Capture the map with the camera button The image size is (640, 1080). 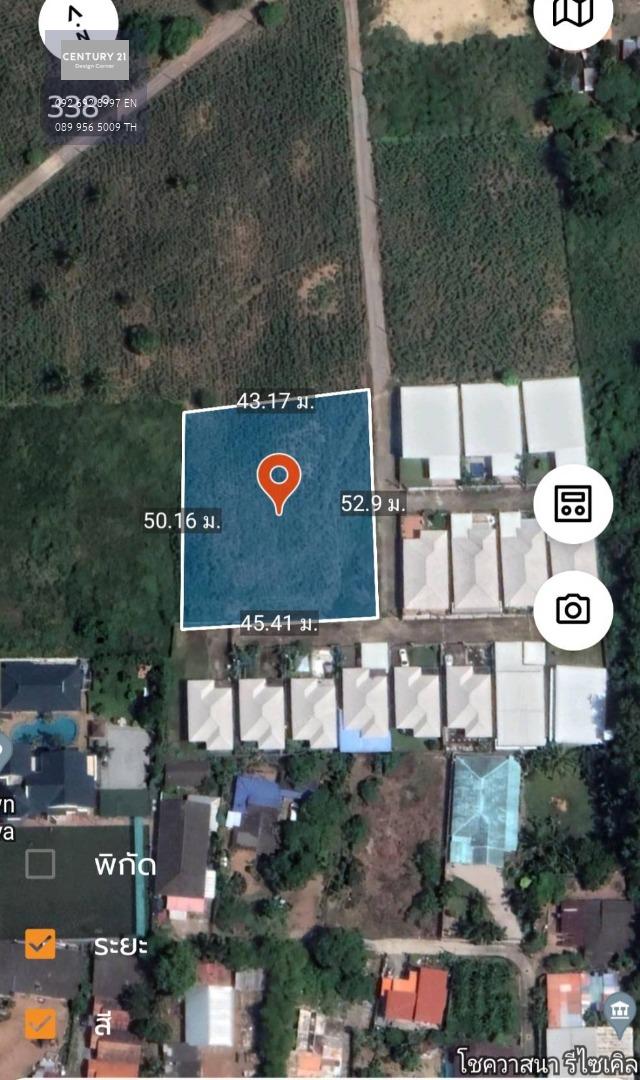coord(573,610)
